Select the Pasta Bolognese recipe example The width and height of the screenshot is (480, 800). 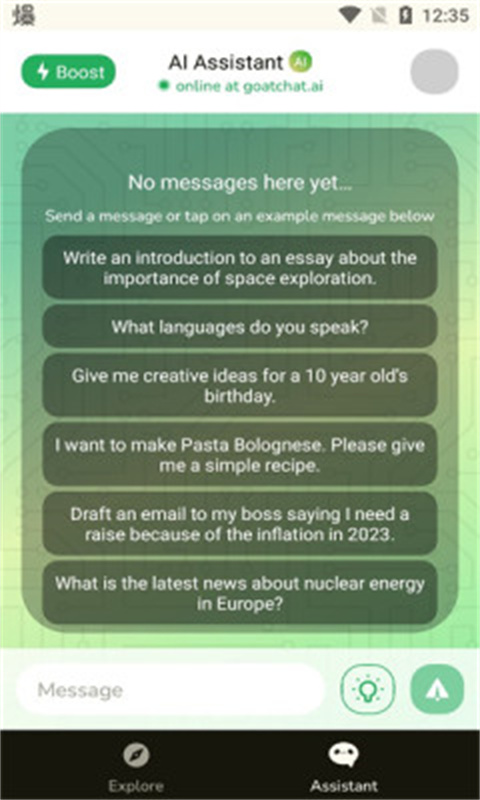point(240,455)
